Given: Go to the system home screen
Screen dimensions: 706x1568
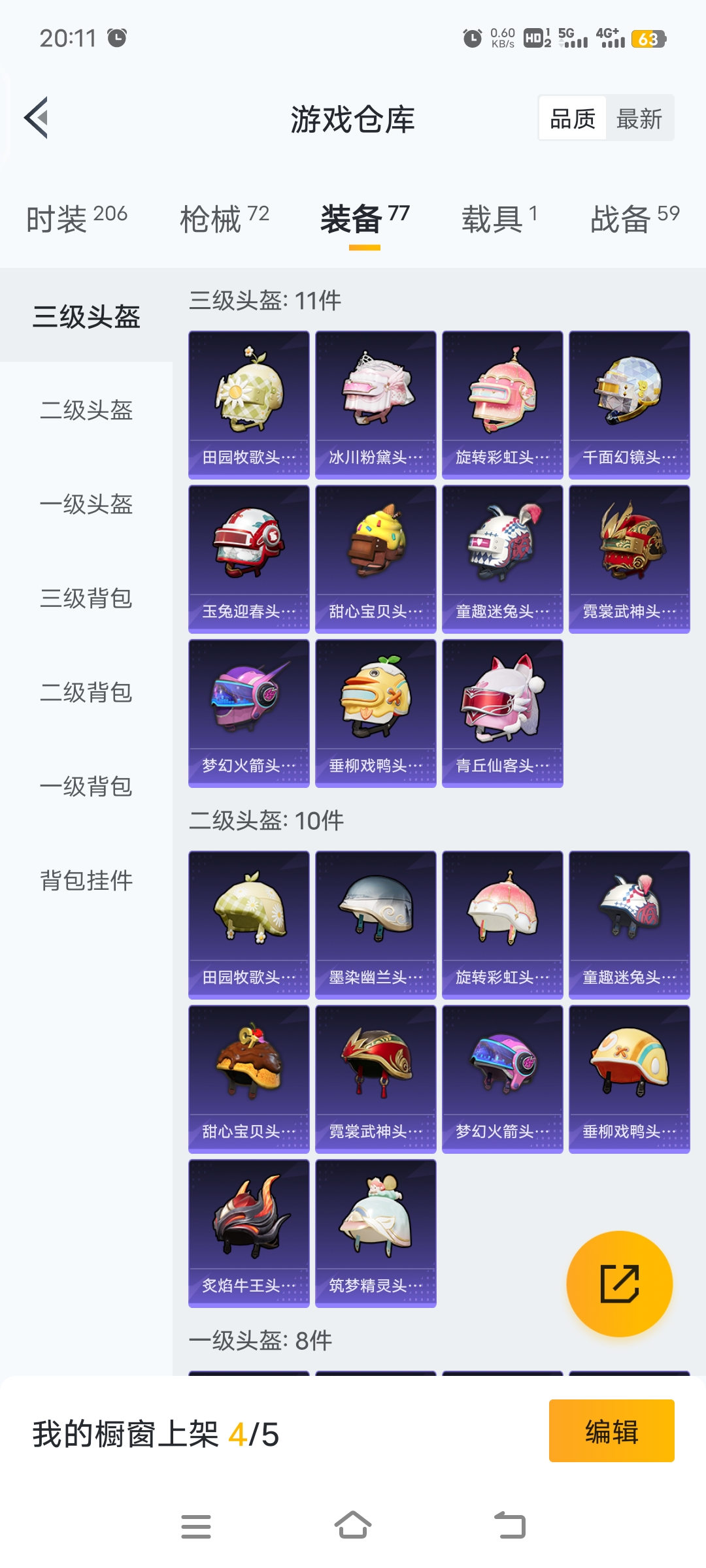Looking at the screenshot, I should click(x=353, y=1526).
